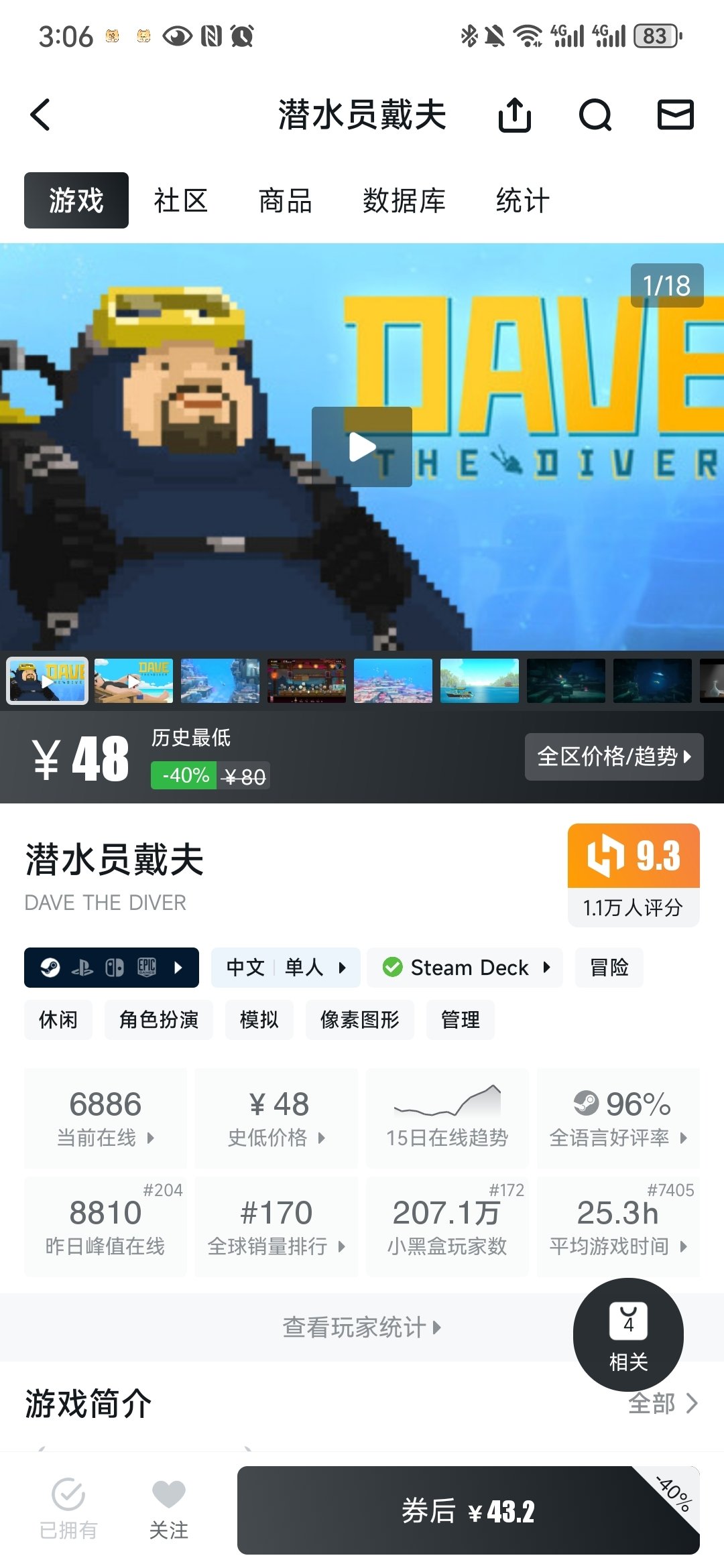This screenshot has height=1568, width=724.
Task: Play the Dave the Diver trailer
Action: (362, 447)
